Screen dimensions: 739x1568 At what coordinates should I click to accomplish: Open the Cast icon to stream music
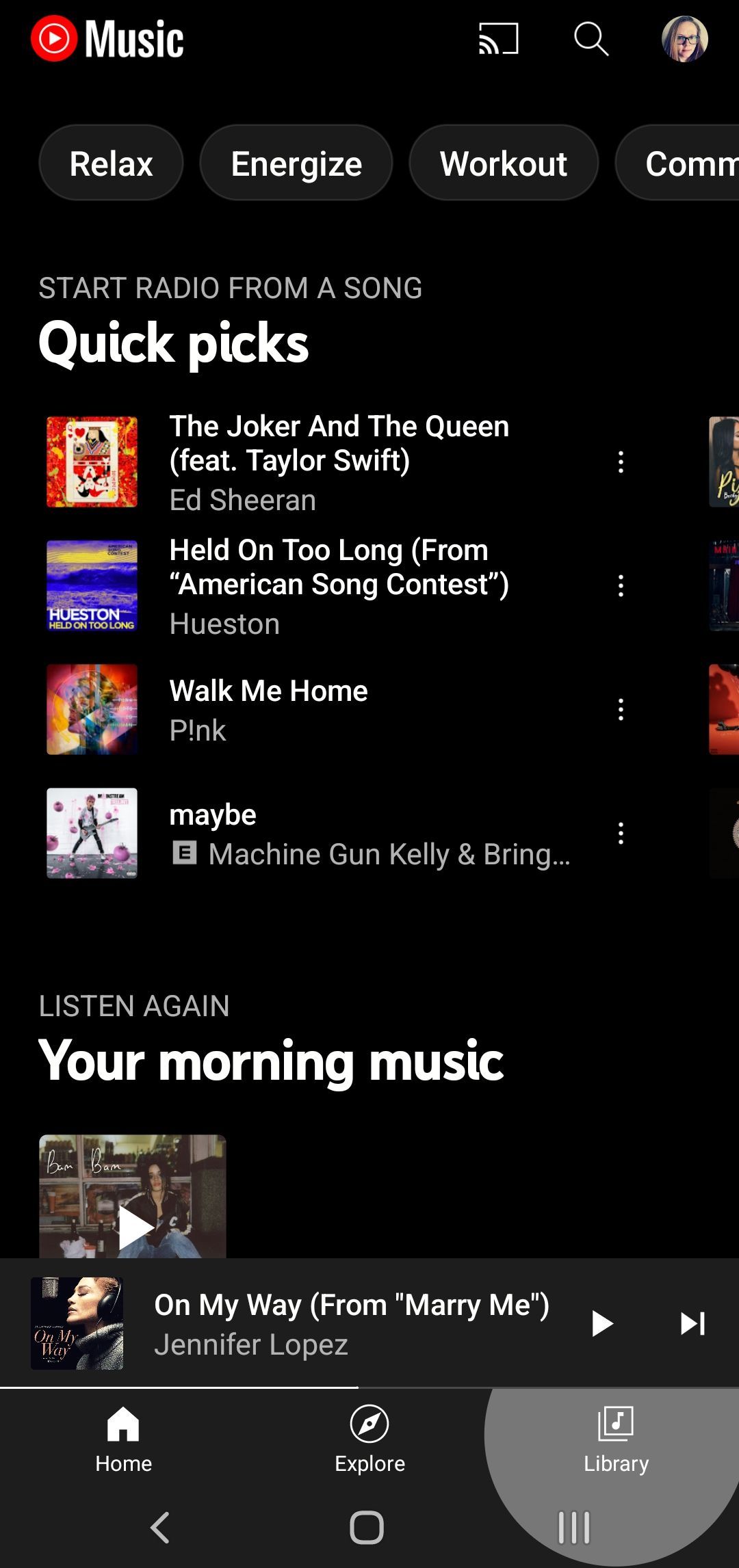(499, 39)
